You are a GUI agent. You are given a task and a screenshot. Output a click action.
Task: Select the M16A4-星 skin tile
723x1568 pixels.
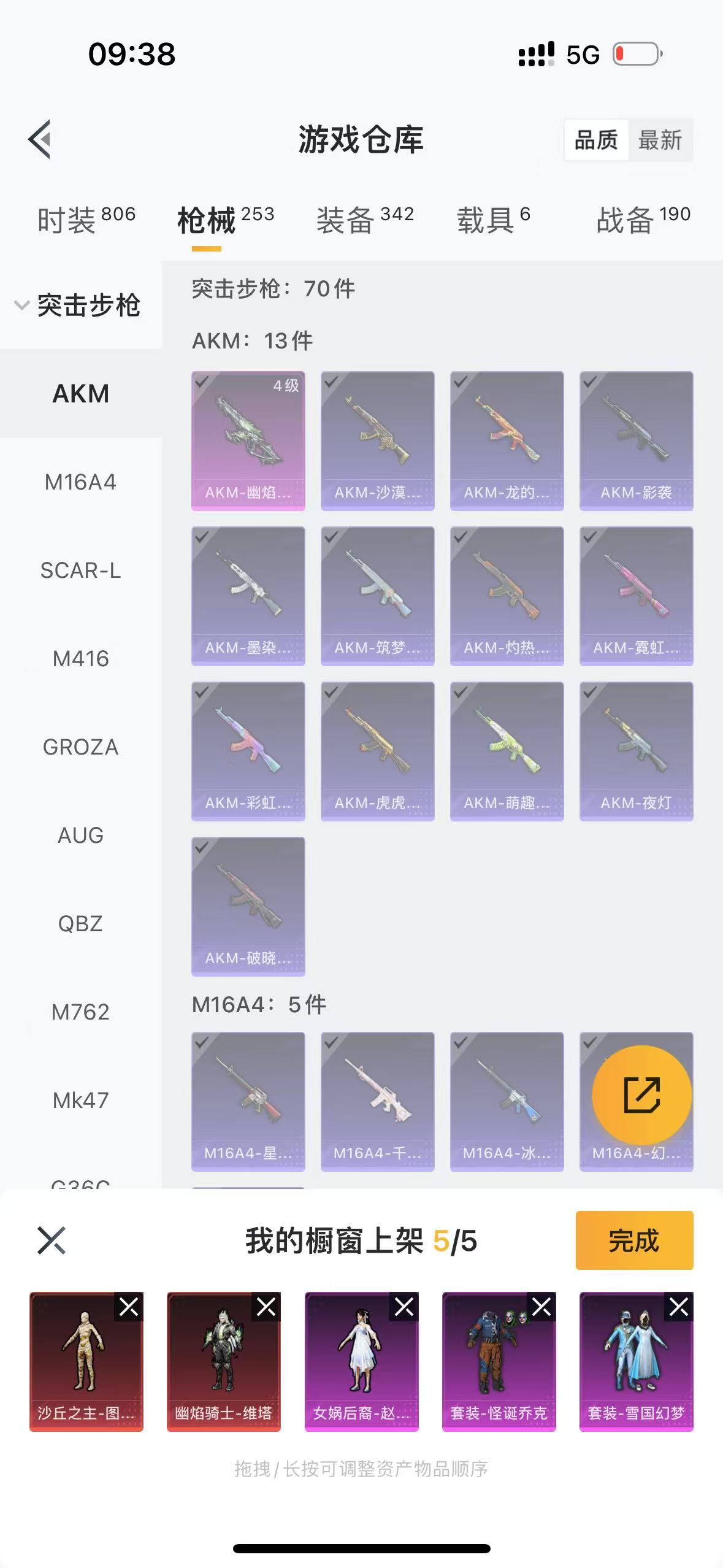pyautogui.click(x=248, y=1101)
